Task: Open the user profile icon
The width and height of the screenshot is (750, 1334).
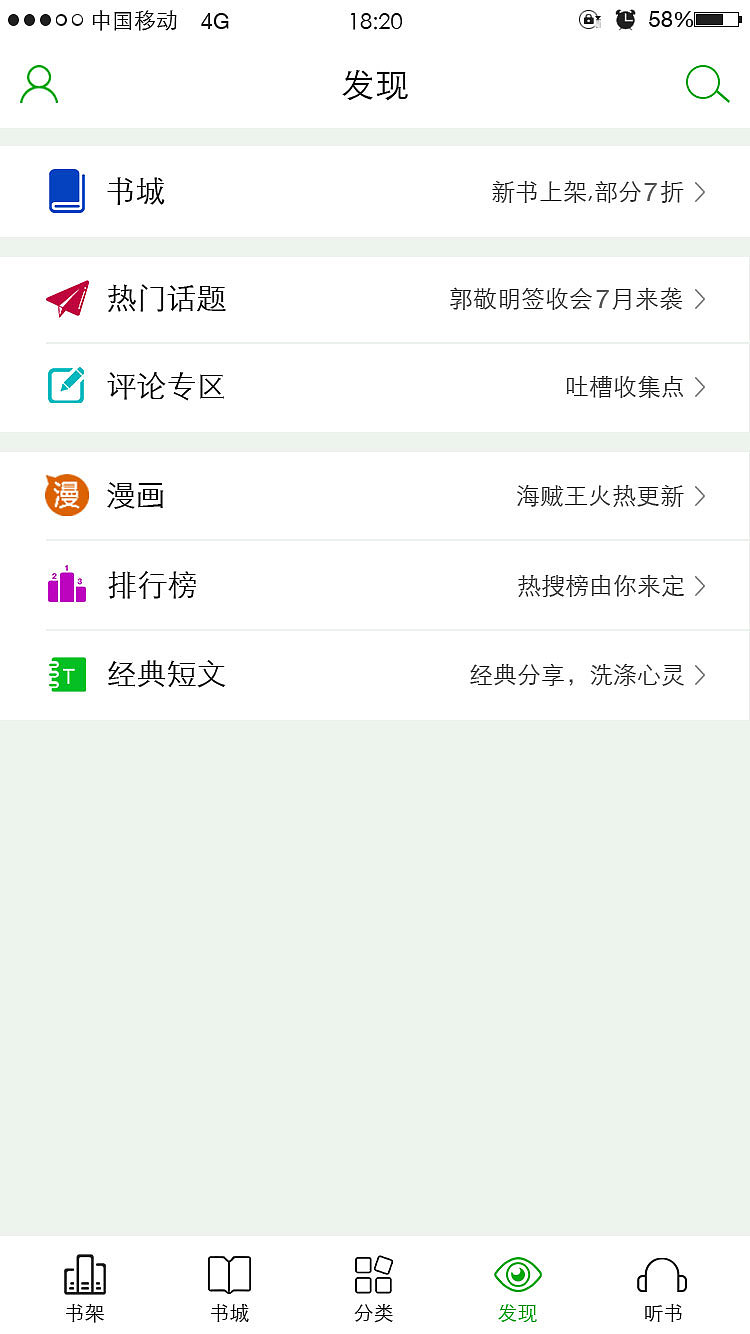Action: pyautogui.click(x=37, y=84)
